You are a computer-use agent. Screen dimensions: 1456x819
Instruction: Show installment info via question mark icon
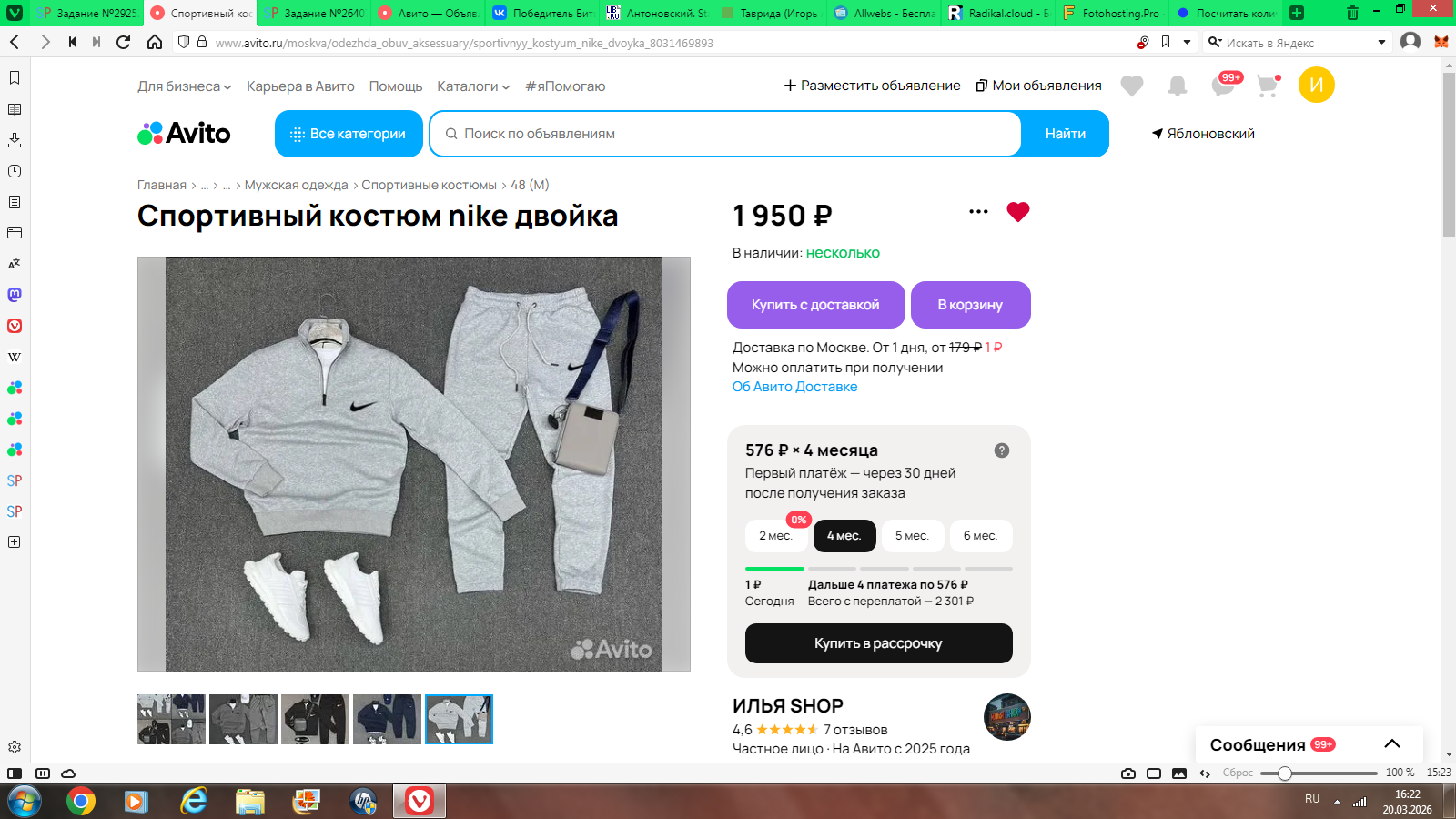(1002, 450)
